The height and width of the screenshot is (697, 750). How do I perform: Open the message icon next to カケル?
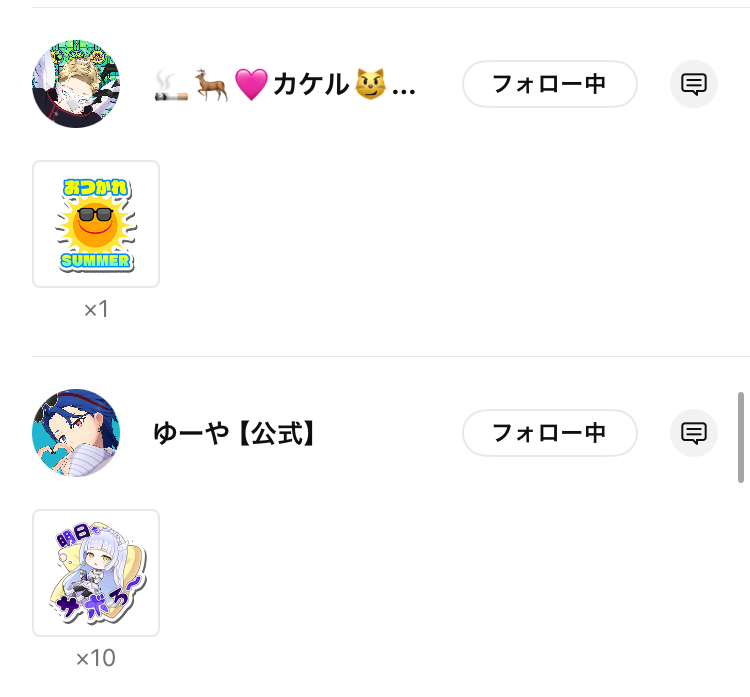click(694, 84)
